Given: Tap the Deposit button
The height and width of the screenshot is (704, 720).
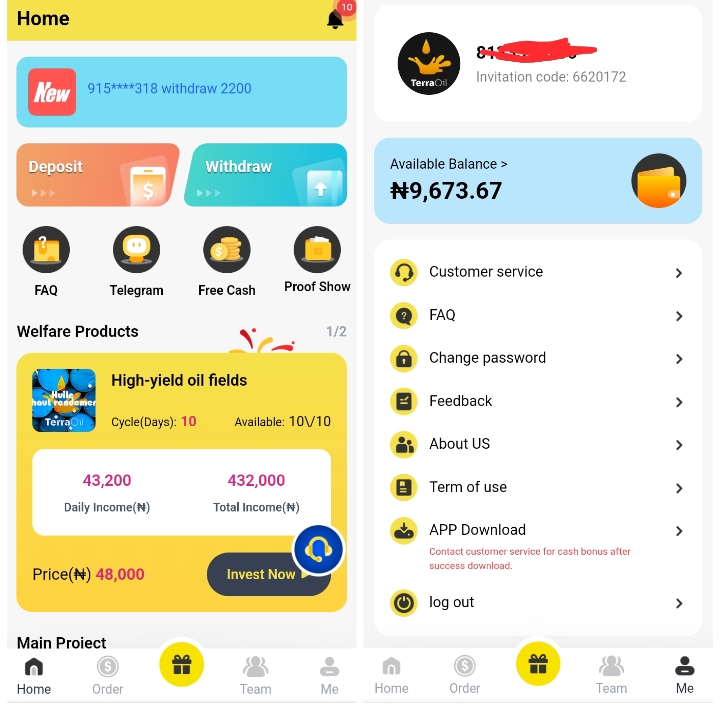Looking at the screenshot, I should click(x=97, y=175).
